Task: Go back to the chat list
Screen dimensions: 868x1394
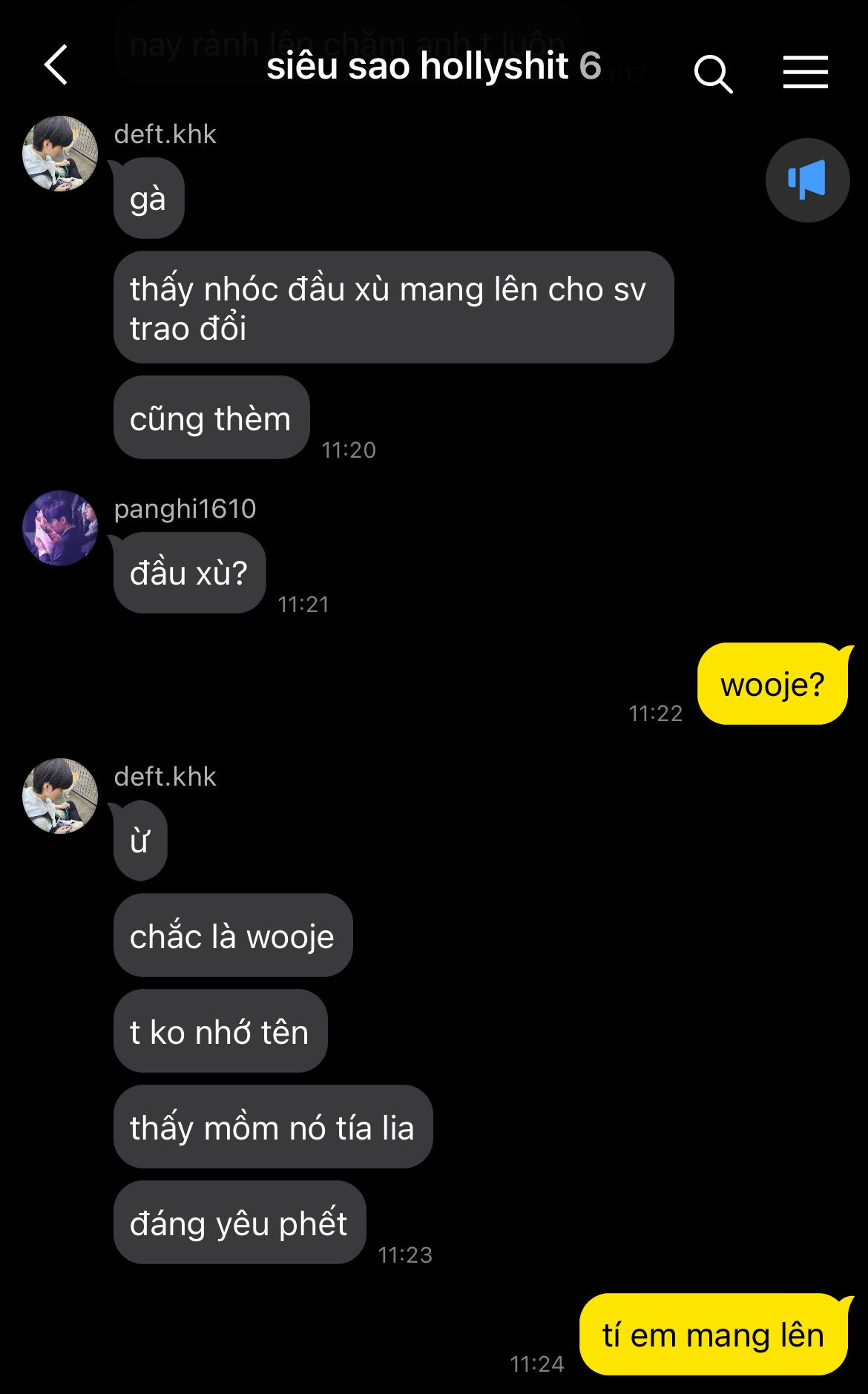Action: (57, 65)
